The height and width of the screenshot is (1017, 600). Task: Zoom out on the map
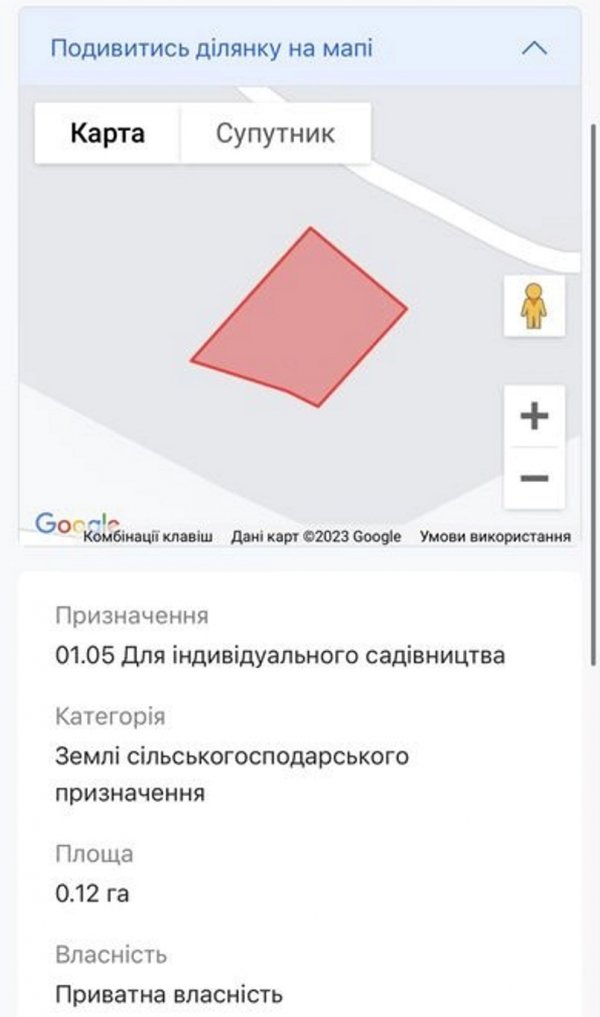click(535, 478)
